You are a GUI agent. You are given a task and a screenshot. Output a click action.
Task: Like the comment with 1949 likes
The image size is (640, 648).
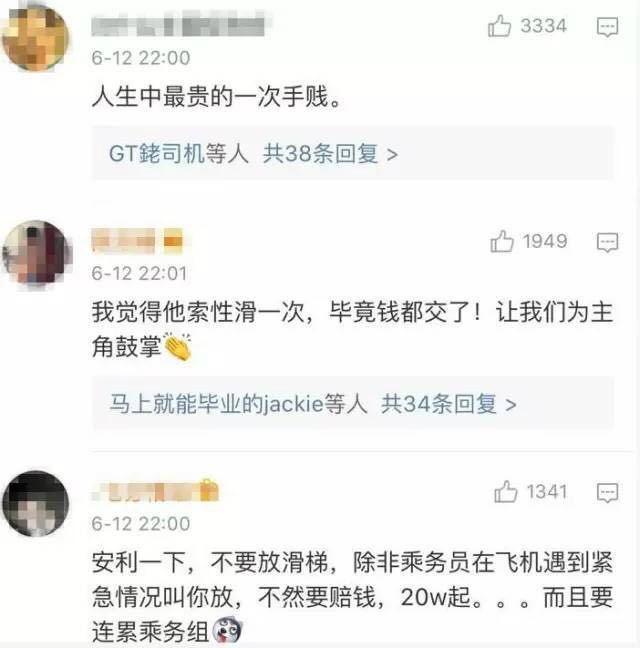[x=502, y=241]
